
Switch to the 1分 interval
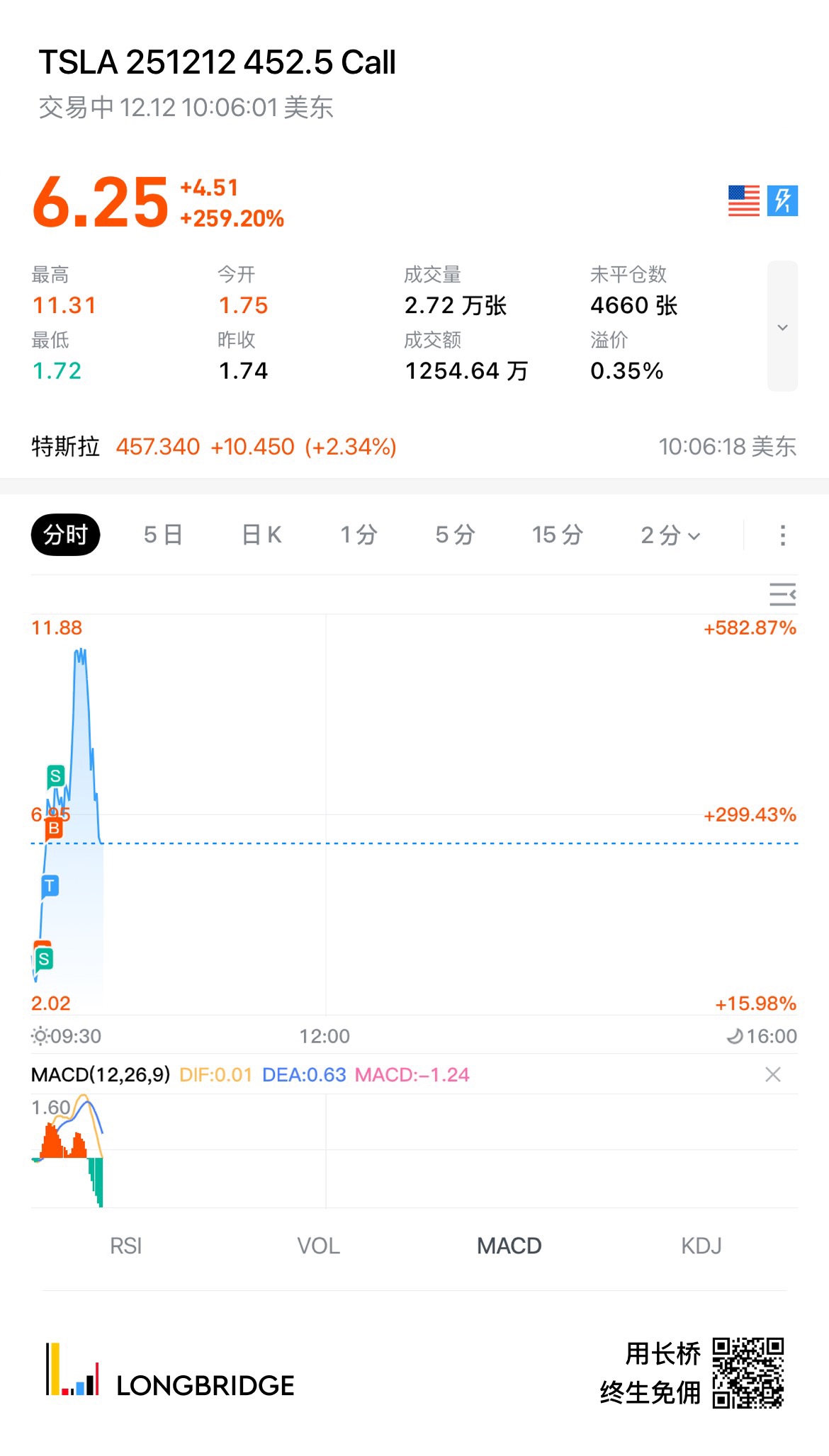(359, 535)
